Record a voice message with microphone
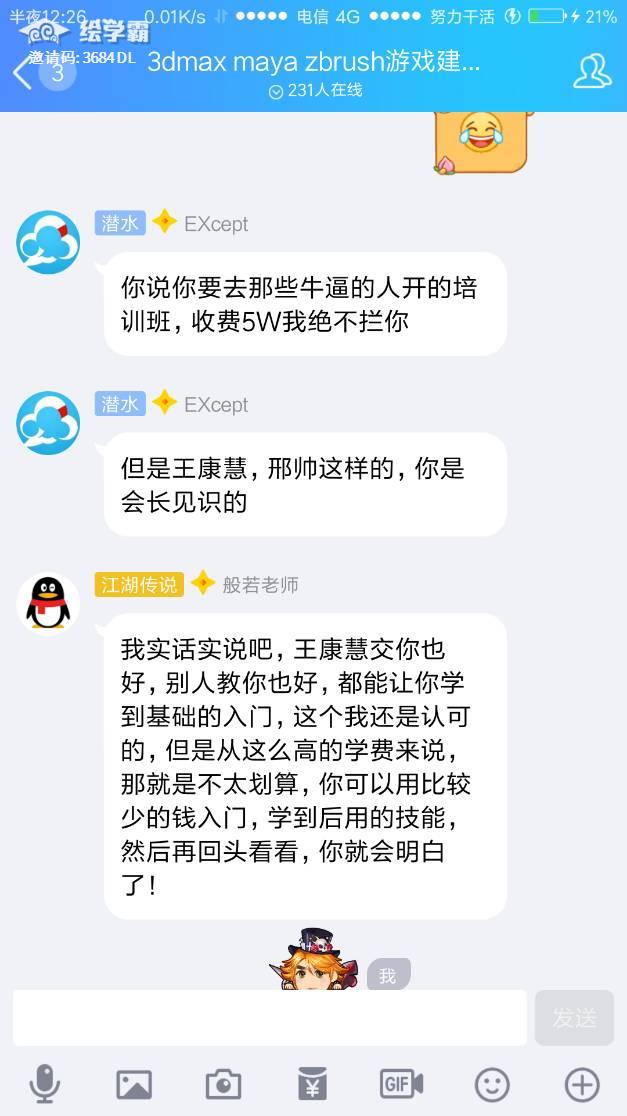 coord(44,1084)
